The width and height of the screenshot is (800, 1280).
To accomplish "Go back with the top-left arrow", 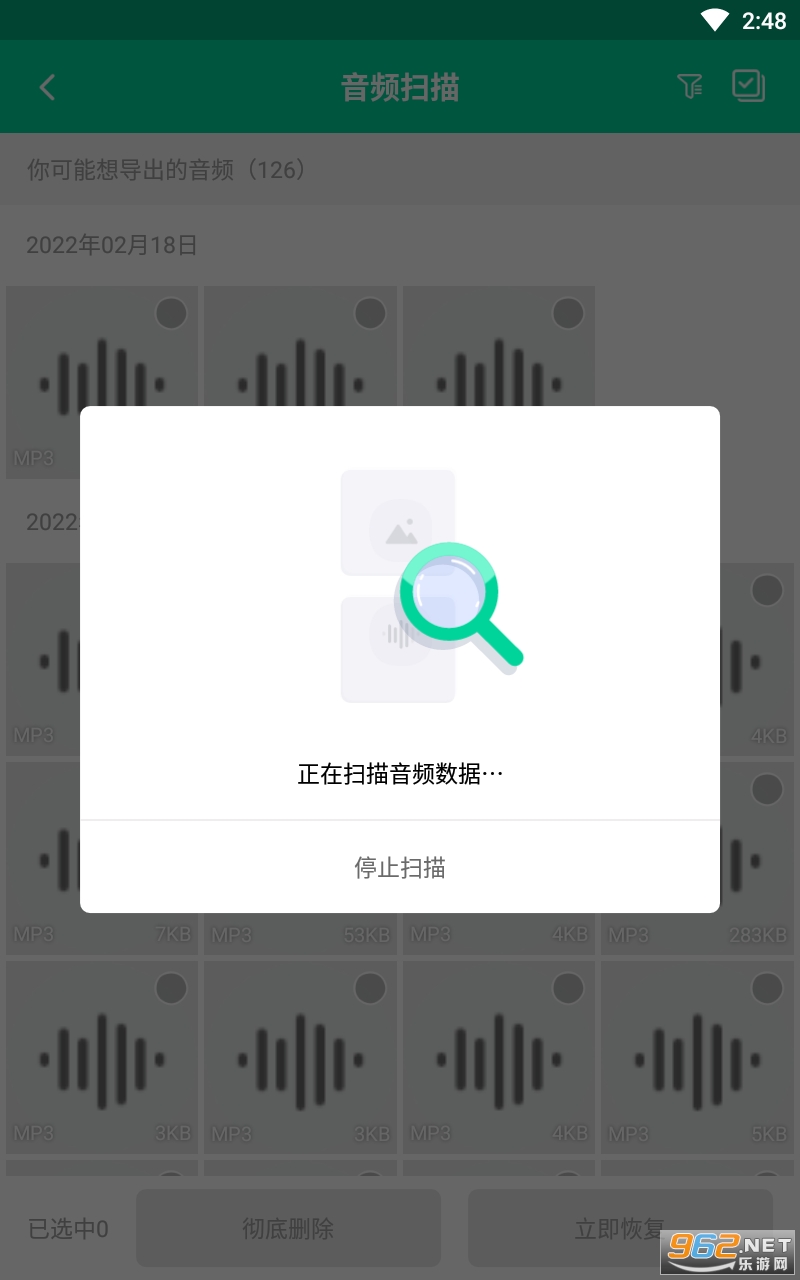I will 47,87.
